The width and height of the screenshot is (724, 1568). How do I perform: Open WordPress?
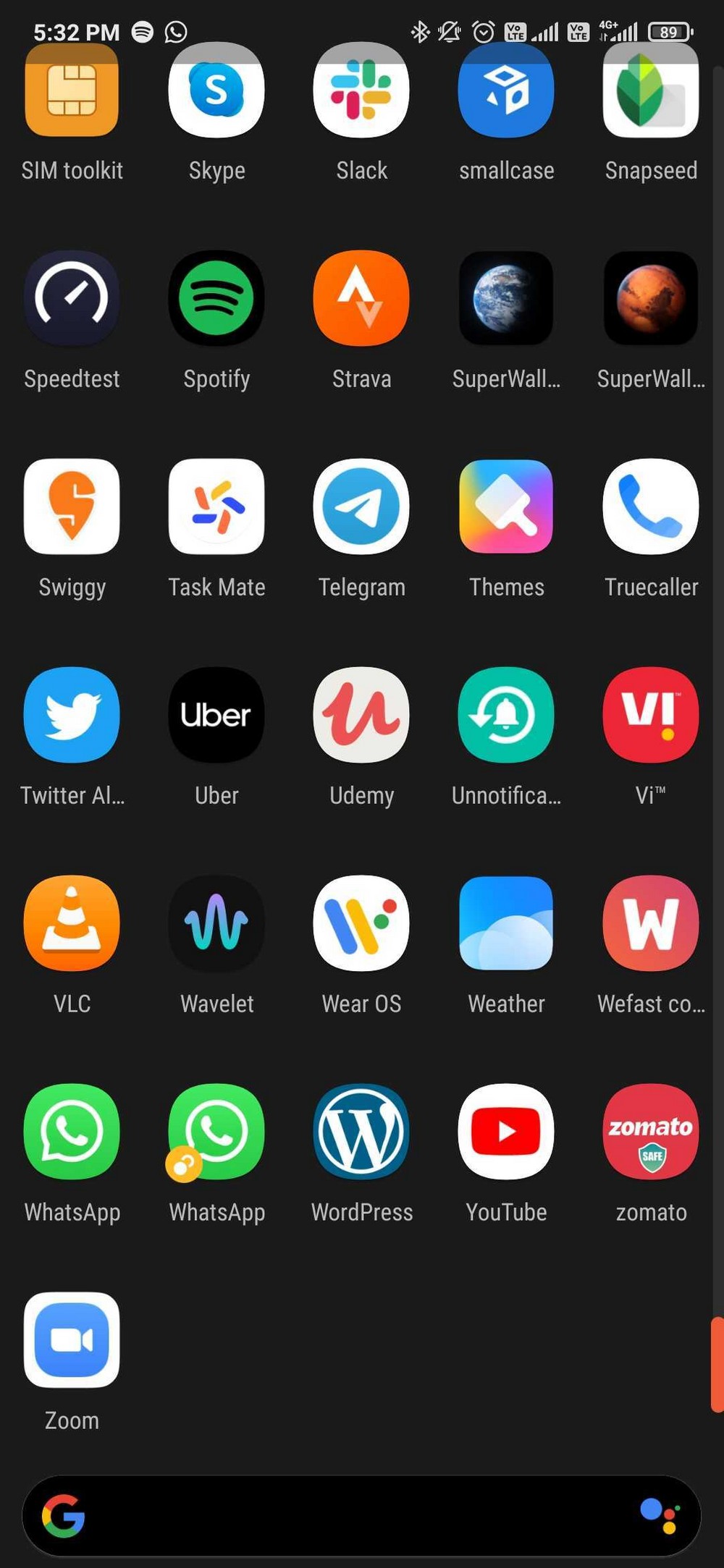coord(361,1132)
